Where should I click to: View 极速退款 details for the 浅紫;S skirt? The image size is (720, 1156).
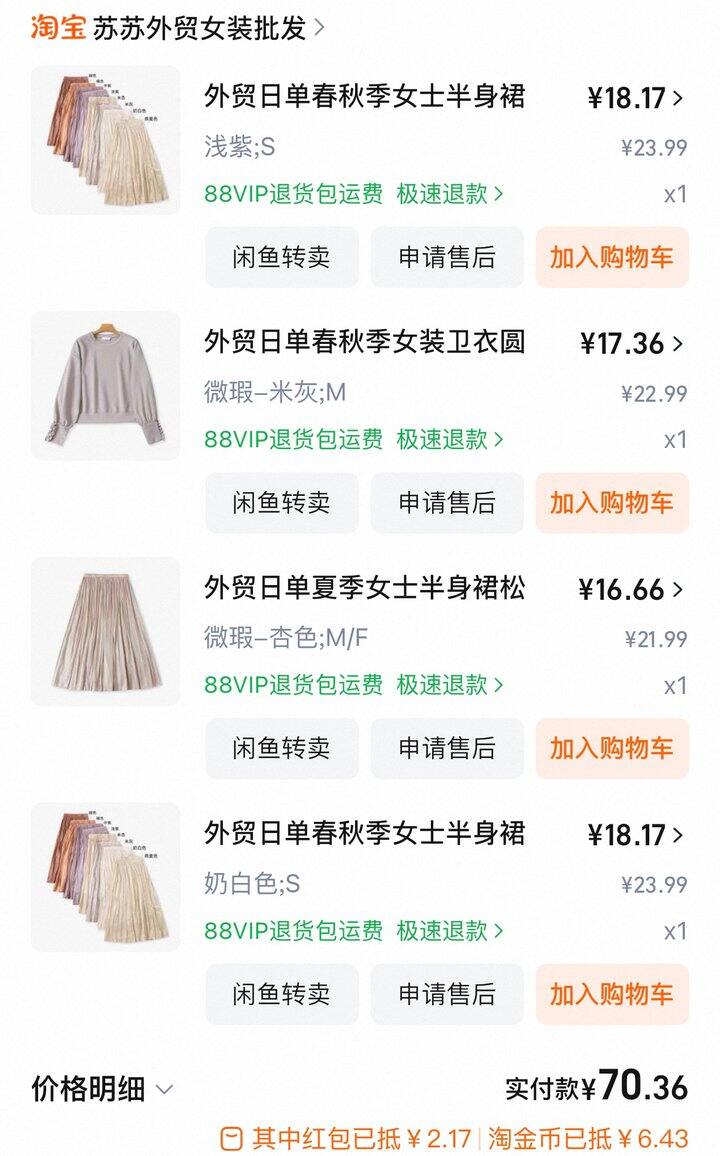coord(450,193)
